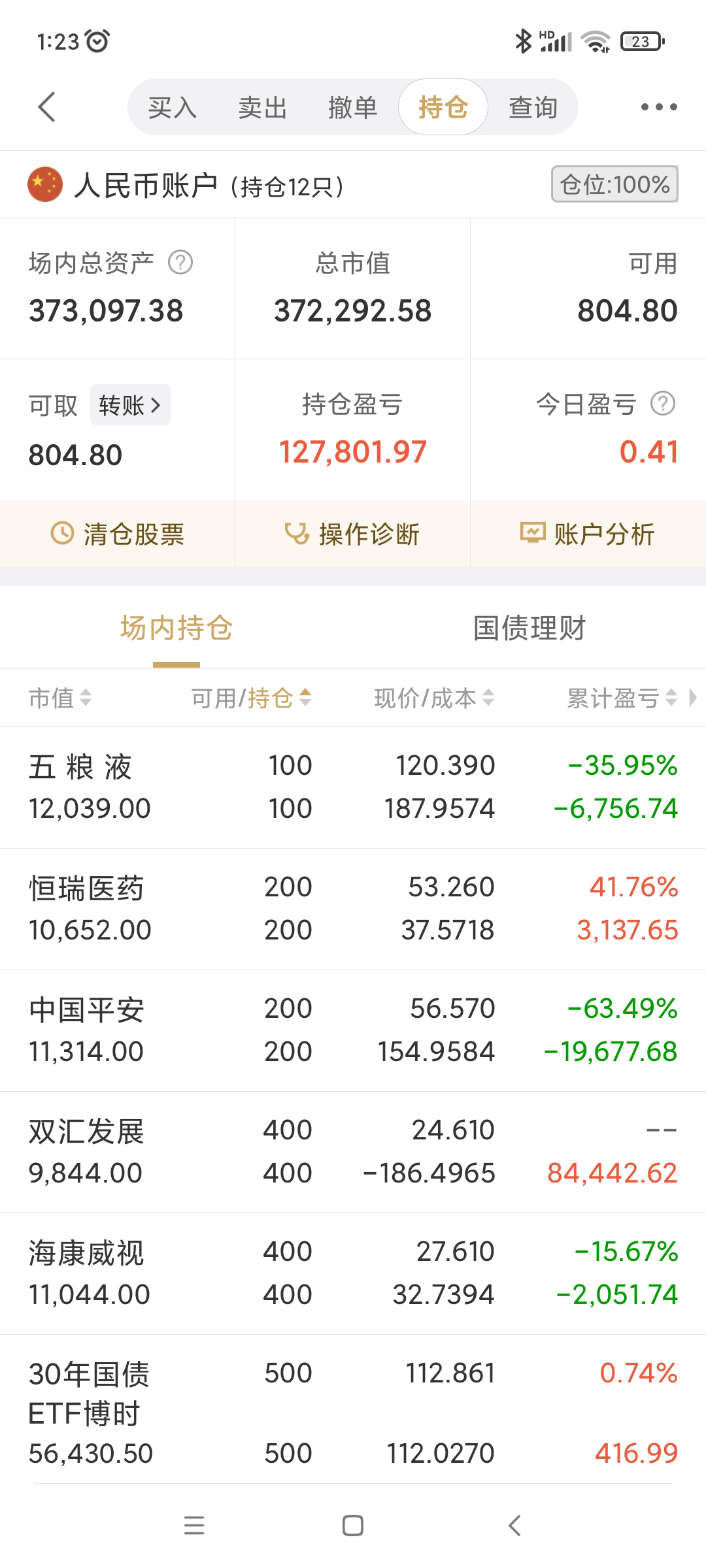Tap the system home button
Screen dimensions: 706x1568
(353, 1526)
